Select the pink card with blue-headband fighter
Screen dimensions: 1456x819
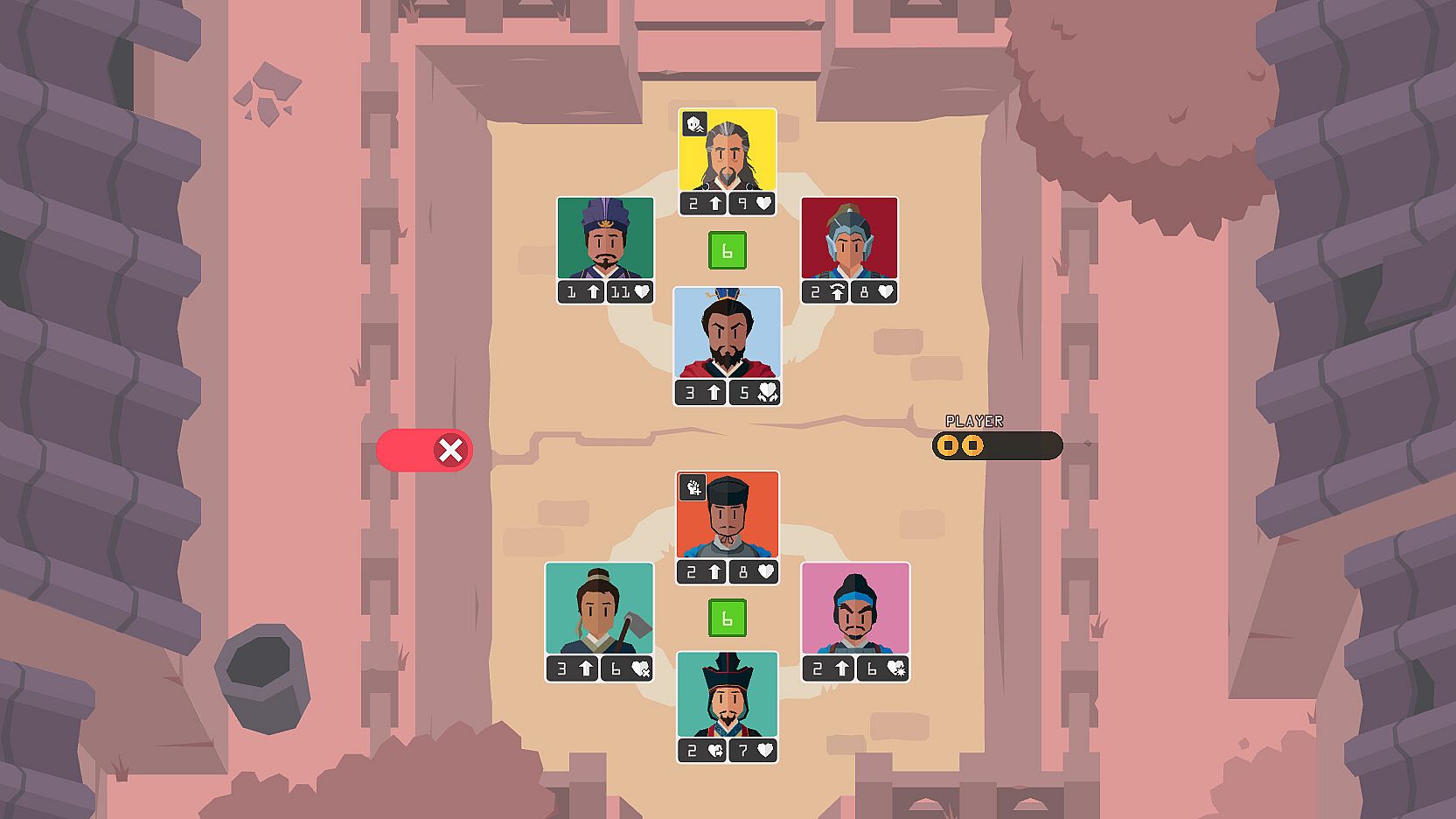855,609
